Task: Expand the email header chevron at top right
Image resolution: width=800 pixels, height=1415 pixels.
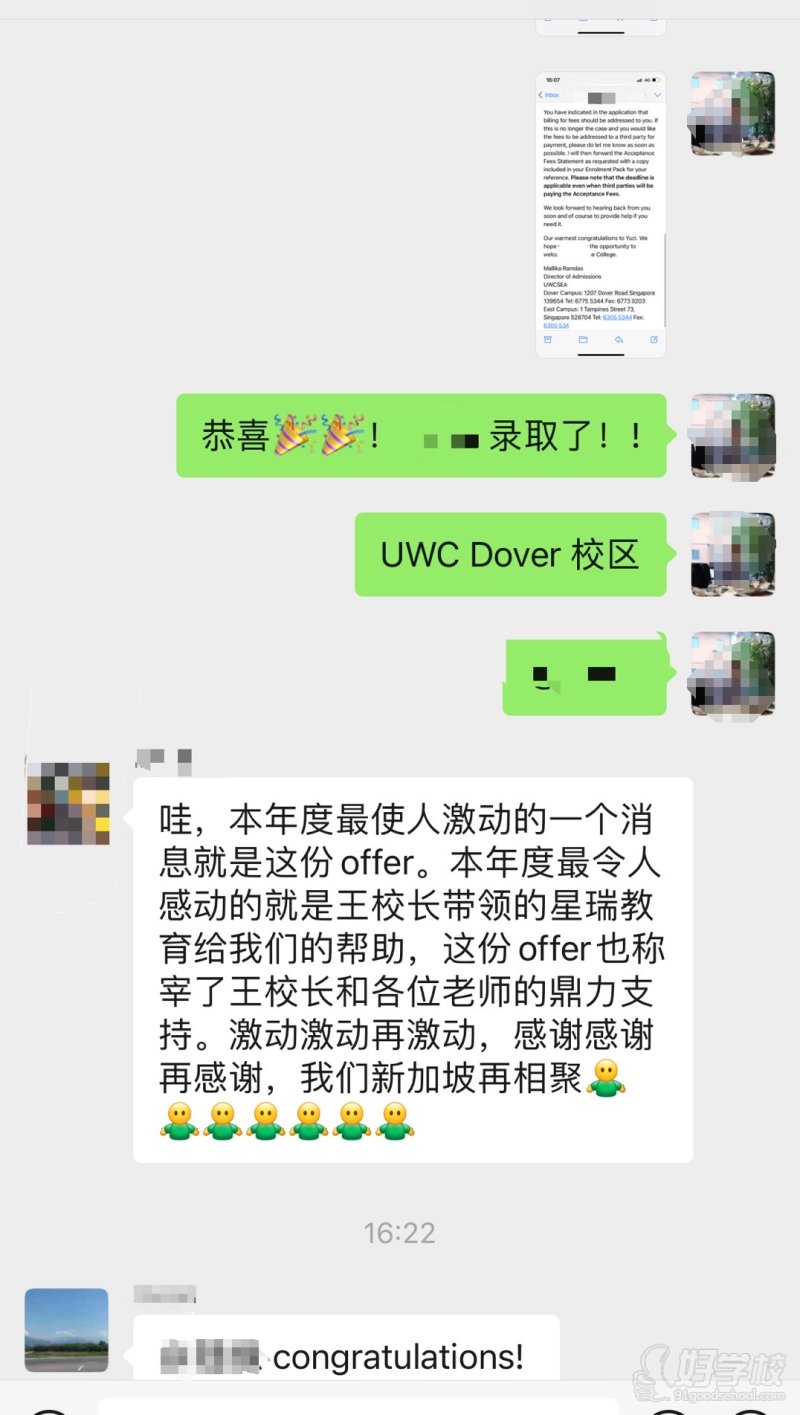Action: [657, 95]
